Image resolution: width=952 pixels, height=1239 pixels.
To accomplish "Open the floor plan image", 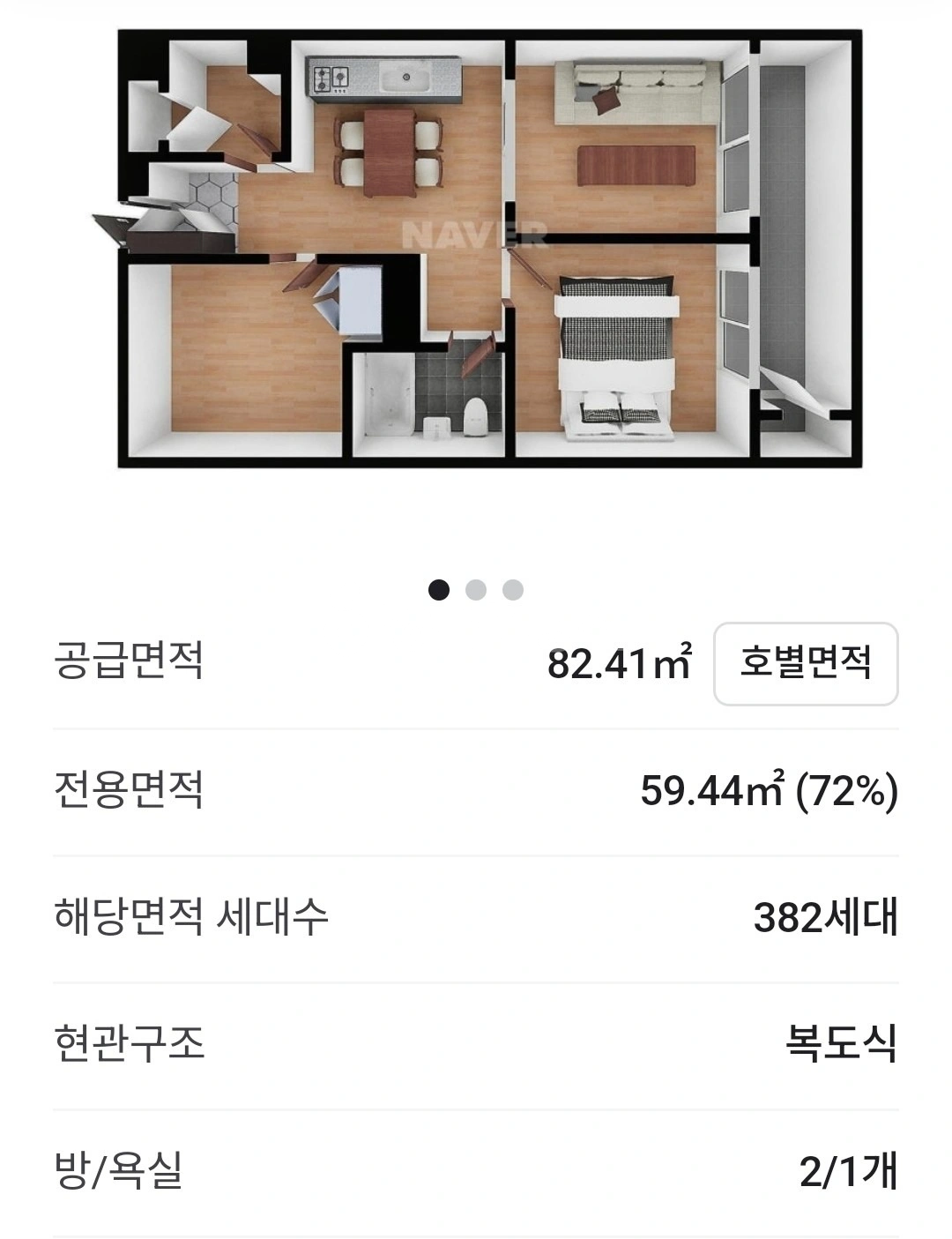I will (477, 249).
